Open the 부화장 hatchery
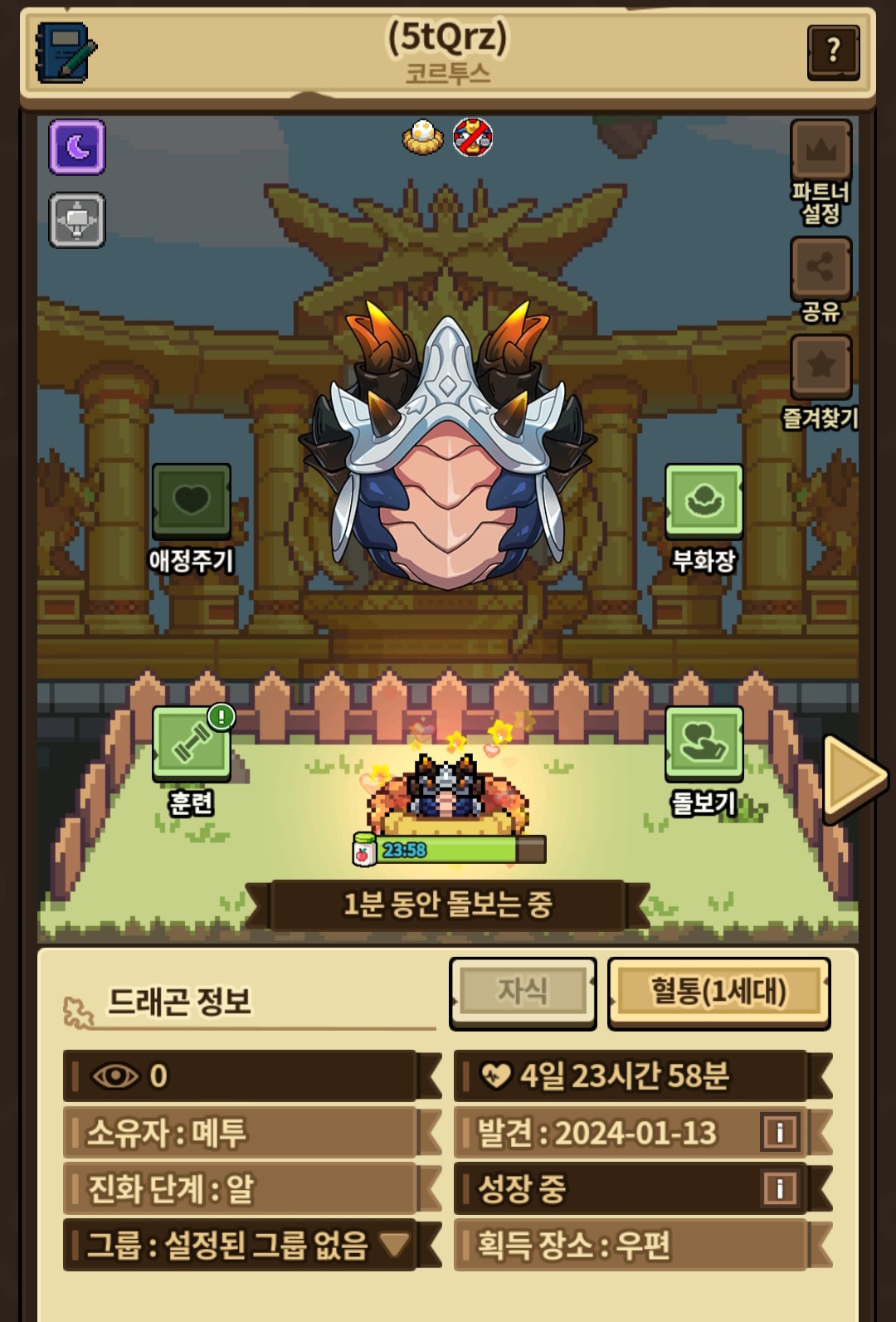 (704, 501)
